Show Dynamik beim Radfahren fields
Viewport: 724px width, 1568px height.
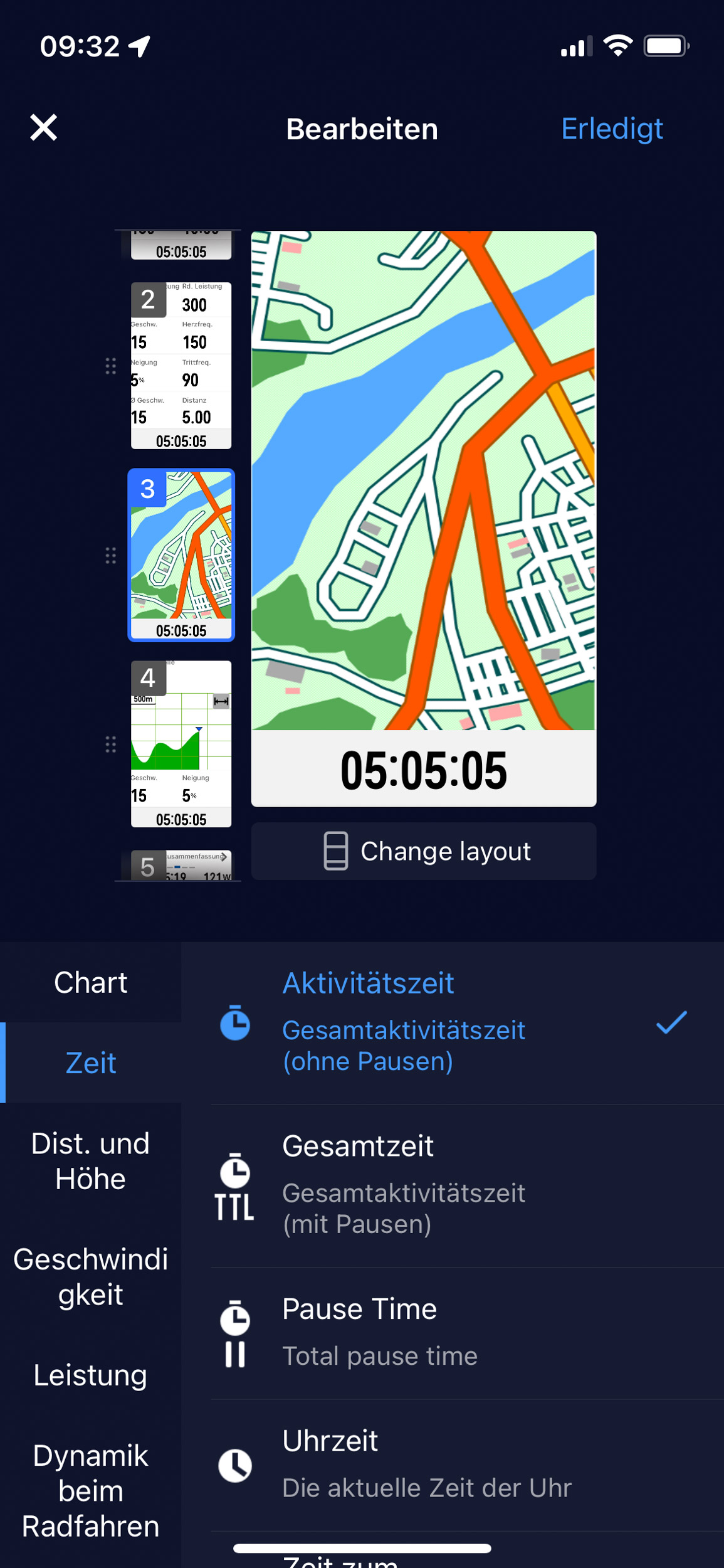pyautogui.click(x=91, y=1490)
